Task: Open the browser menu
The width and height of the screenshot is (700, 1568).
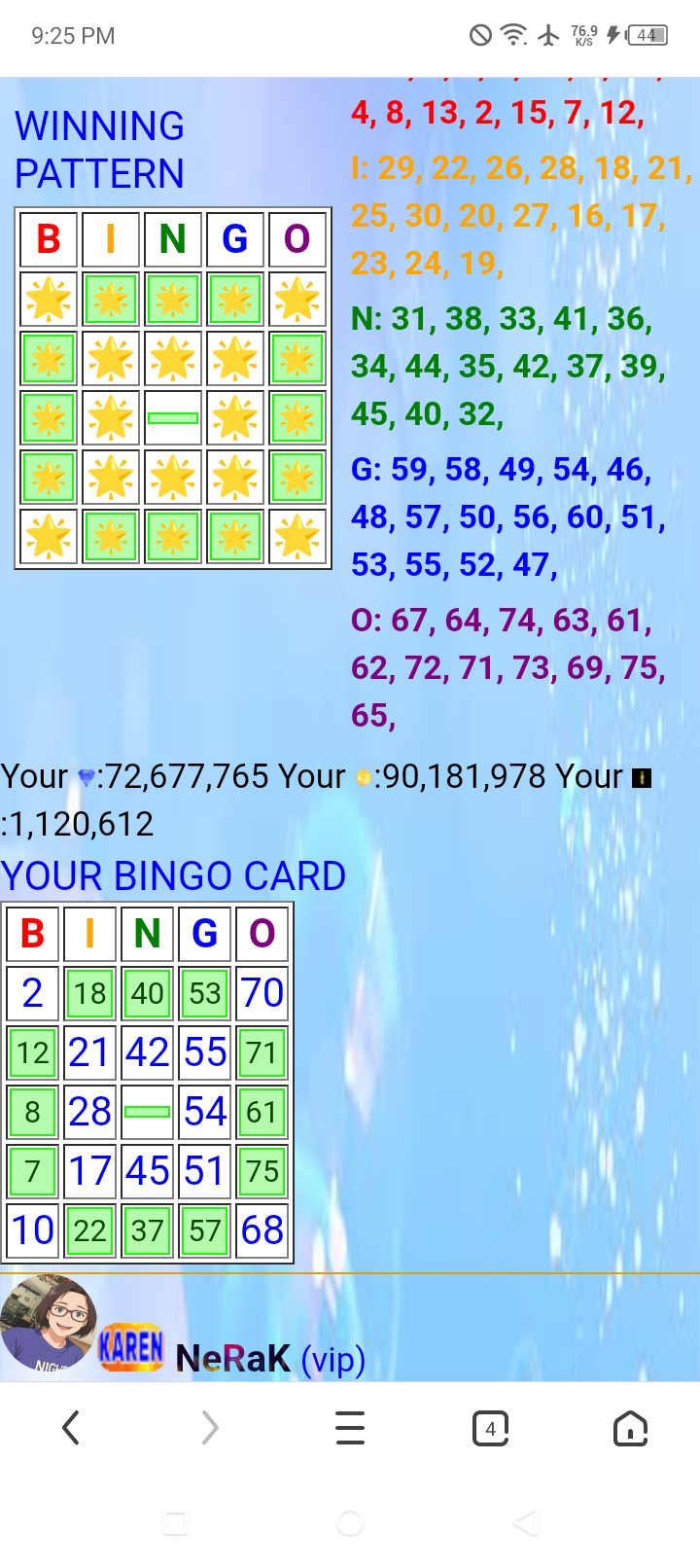Action: pos(350,1428)
